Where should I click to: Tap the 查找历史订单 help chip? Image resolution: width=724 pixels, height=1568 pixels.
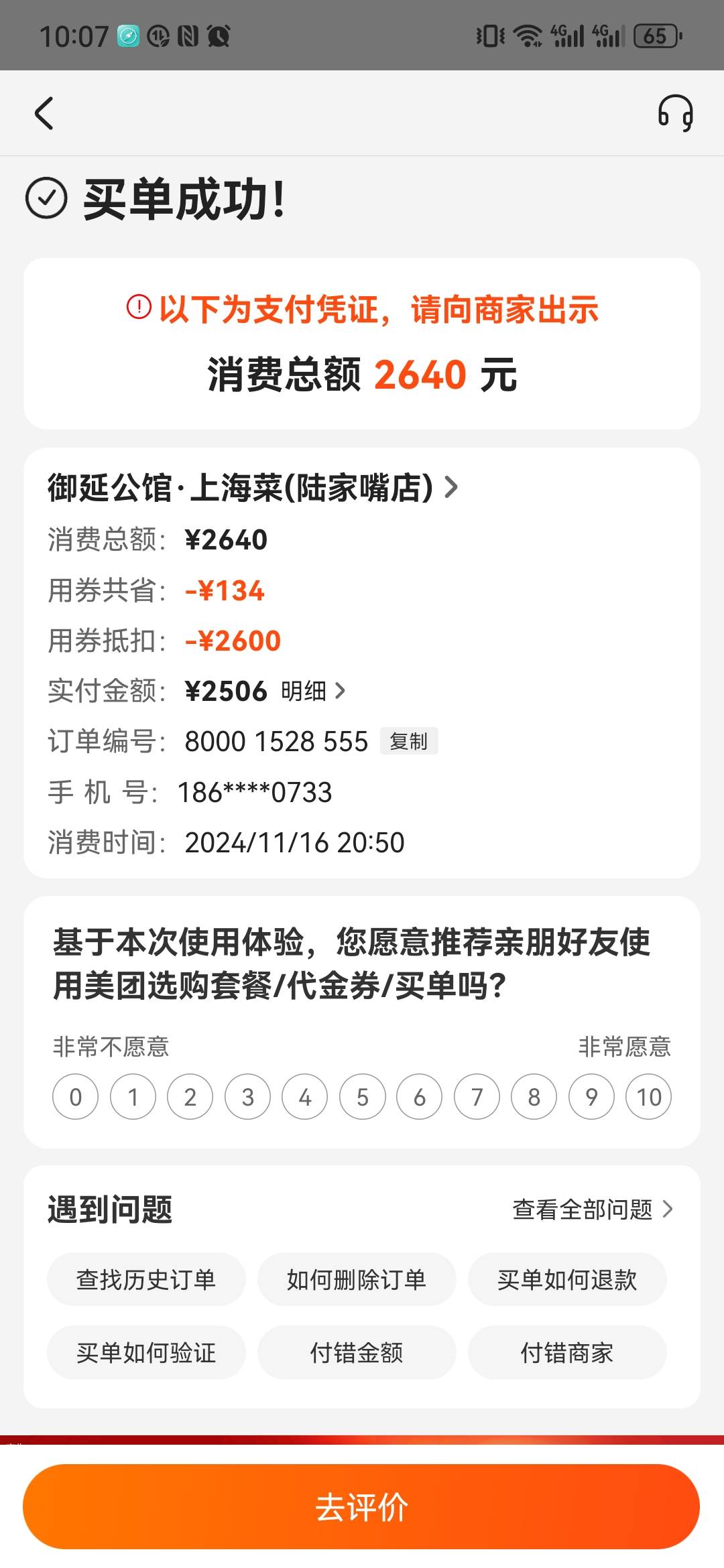146,1279
